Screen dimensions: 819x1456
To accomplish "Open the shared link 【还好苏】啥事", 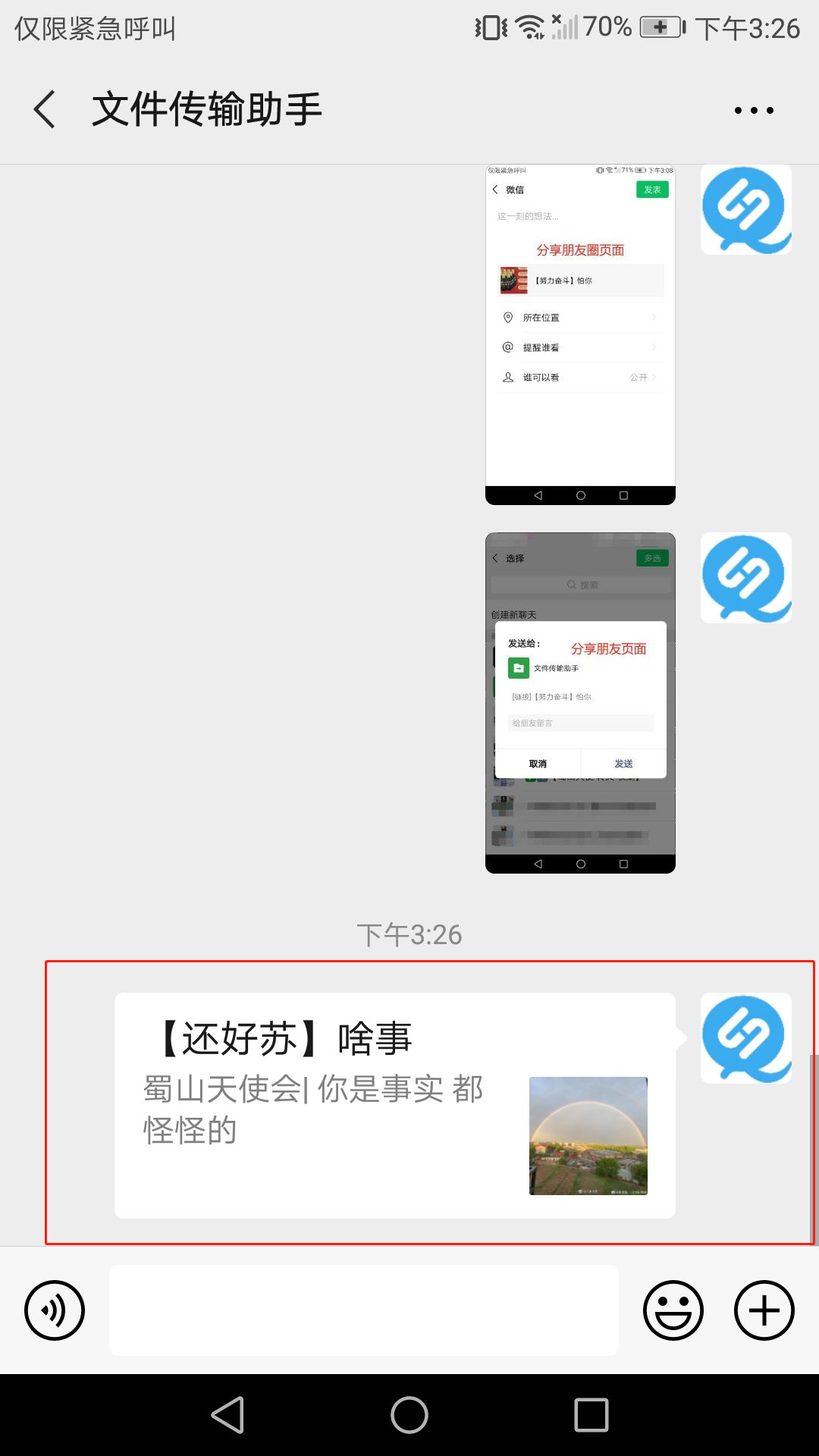I will [394, 1105].
